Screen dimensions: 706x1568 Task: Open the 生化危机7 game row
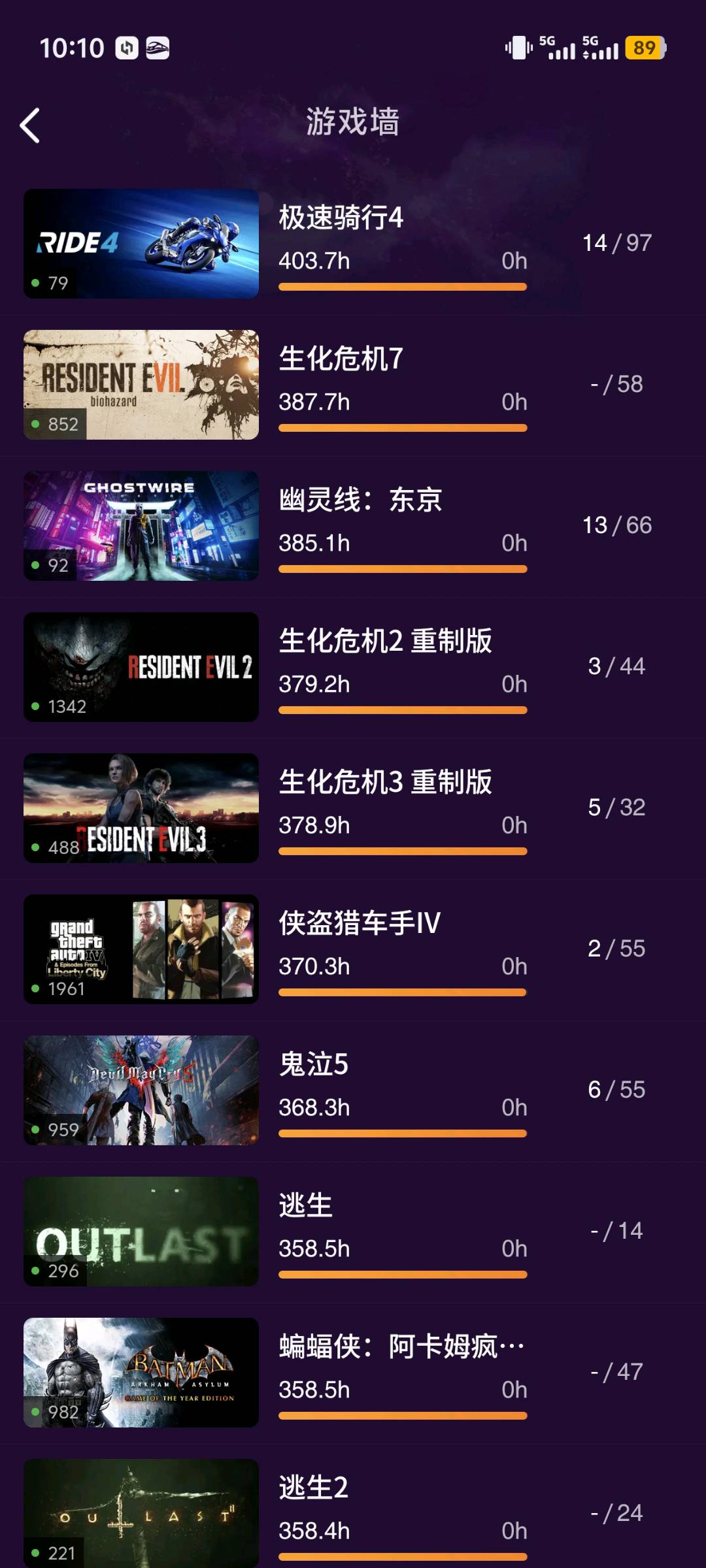tap(353, 385)
